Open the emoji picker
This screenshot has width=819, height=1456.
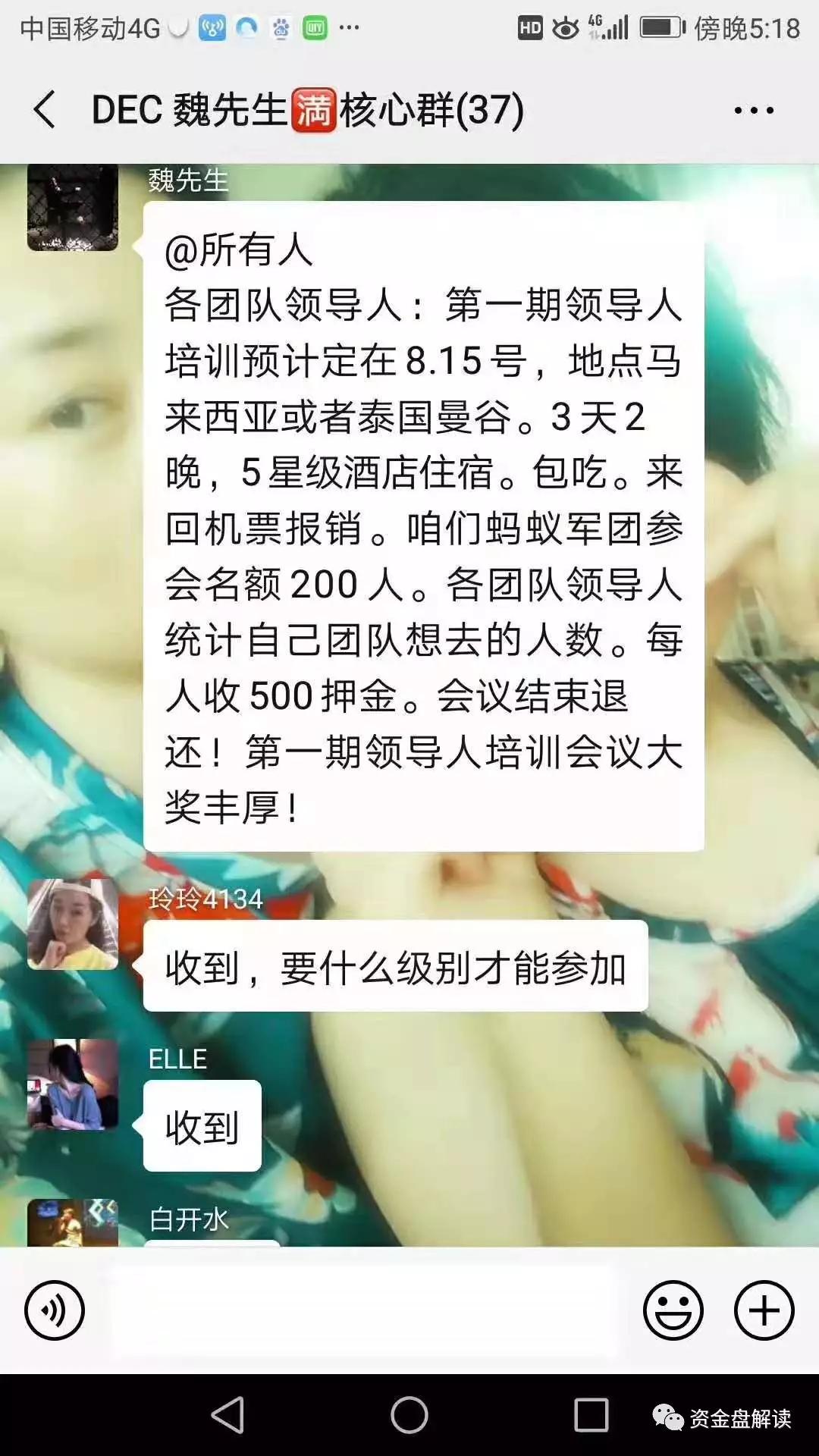[x=673, y=1310]
